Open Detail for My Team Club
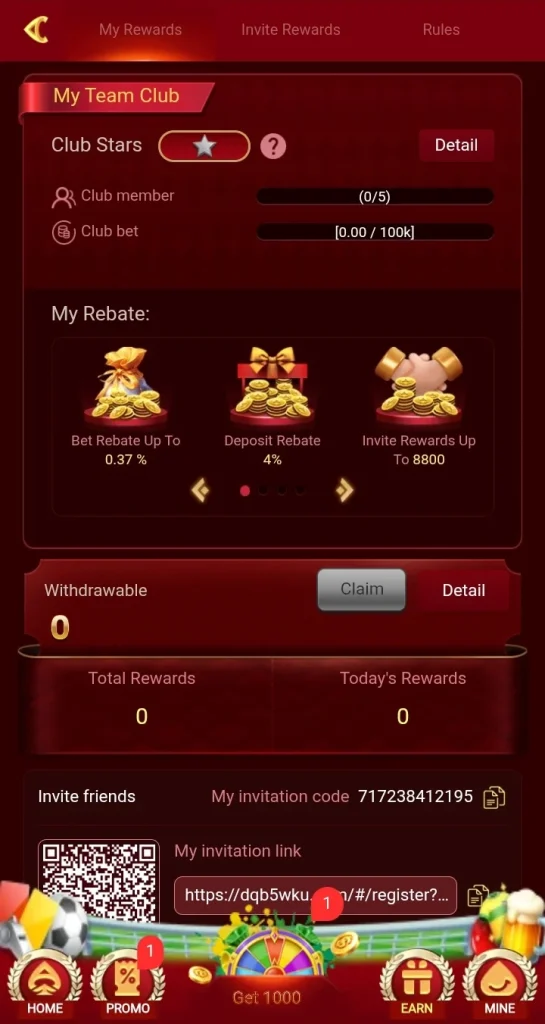This screenshot has height=1024, width=545. click(x=456, y=145)
